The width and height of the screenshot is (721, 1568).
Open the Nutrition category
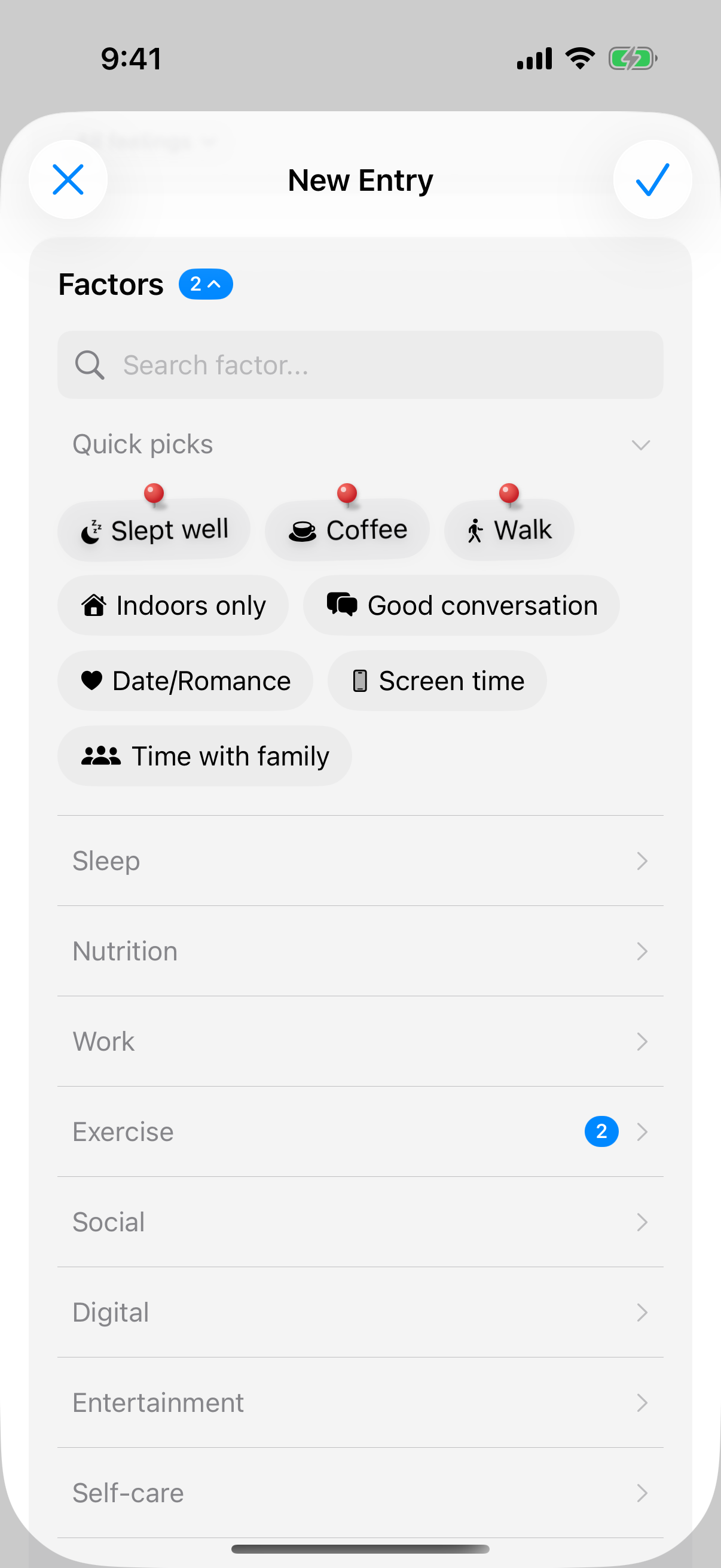click(x=360, y=951)
